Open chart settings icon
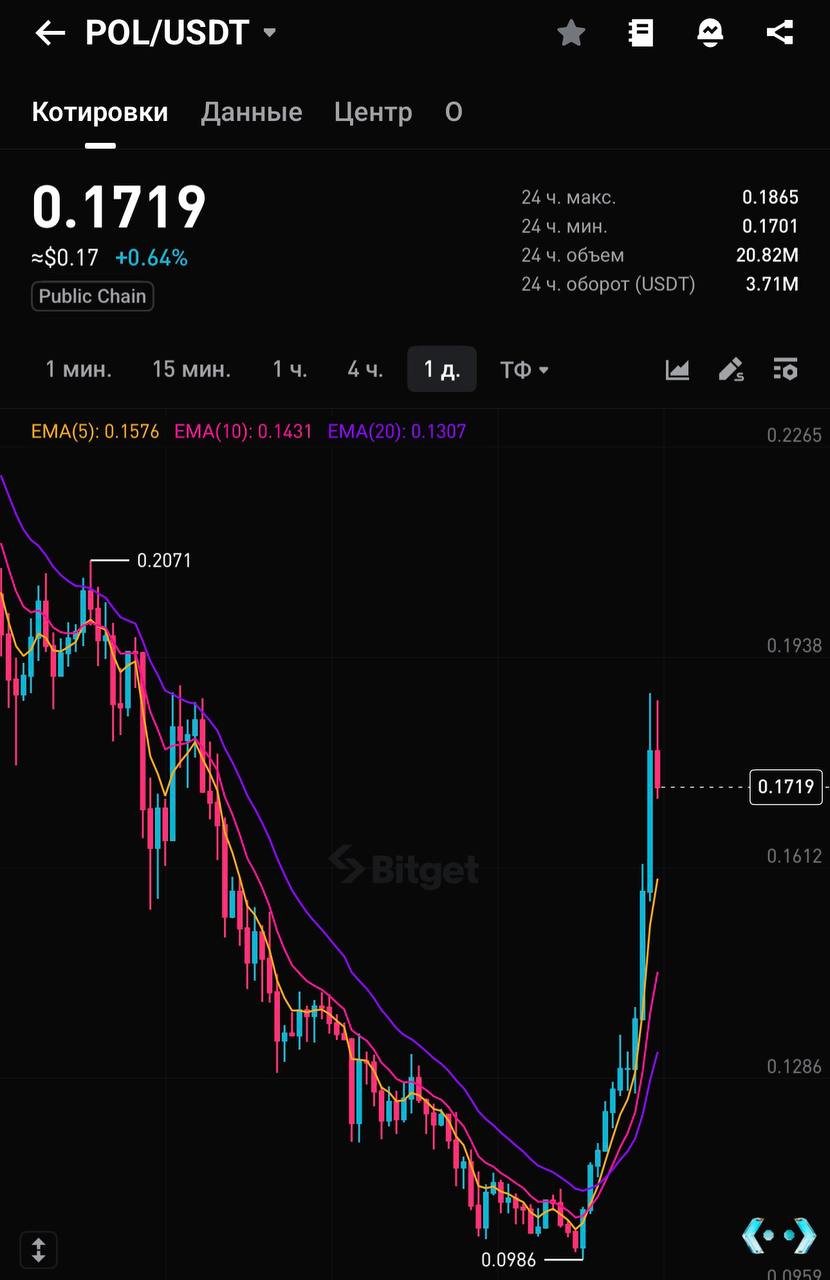 click(x=785, y=370)
